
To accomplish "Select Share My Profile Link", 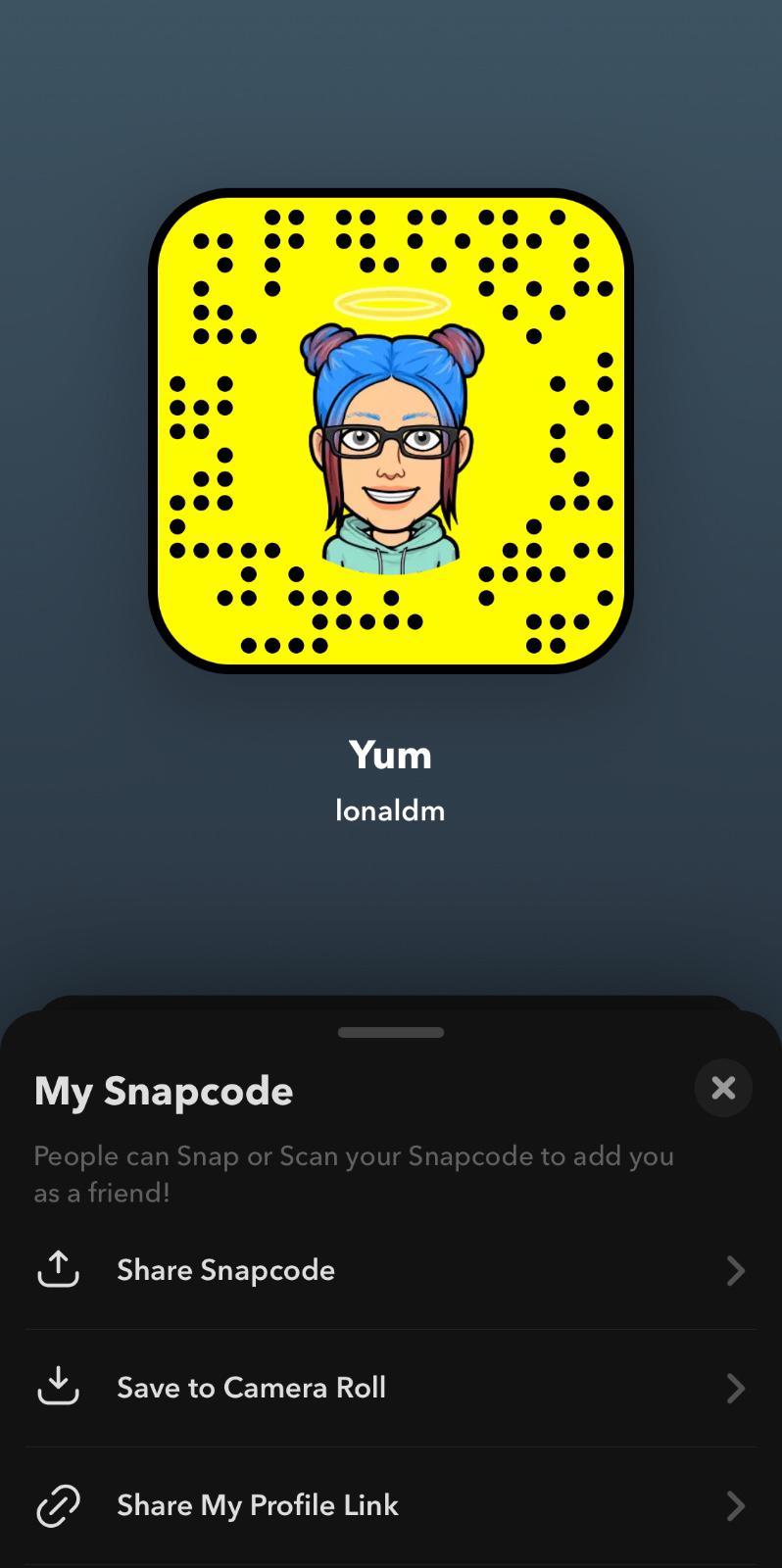I will point(390,1505).
